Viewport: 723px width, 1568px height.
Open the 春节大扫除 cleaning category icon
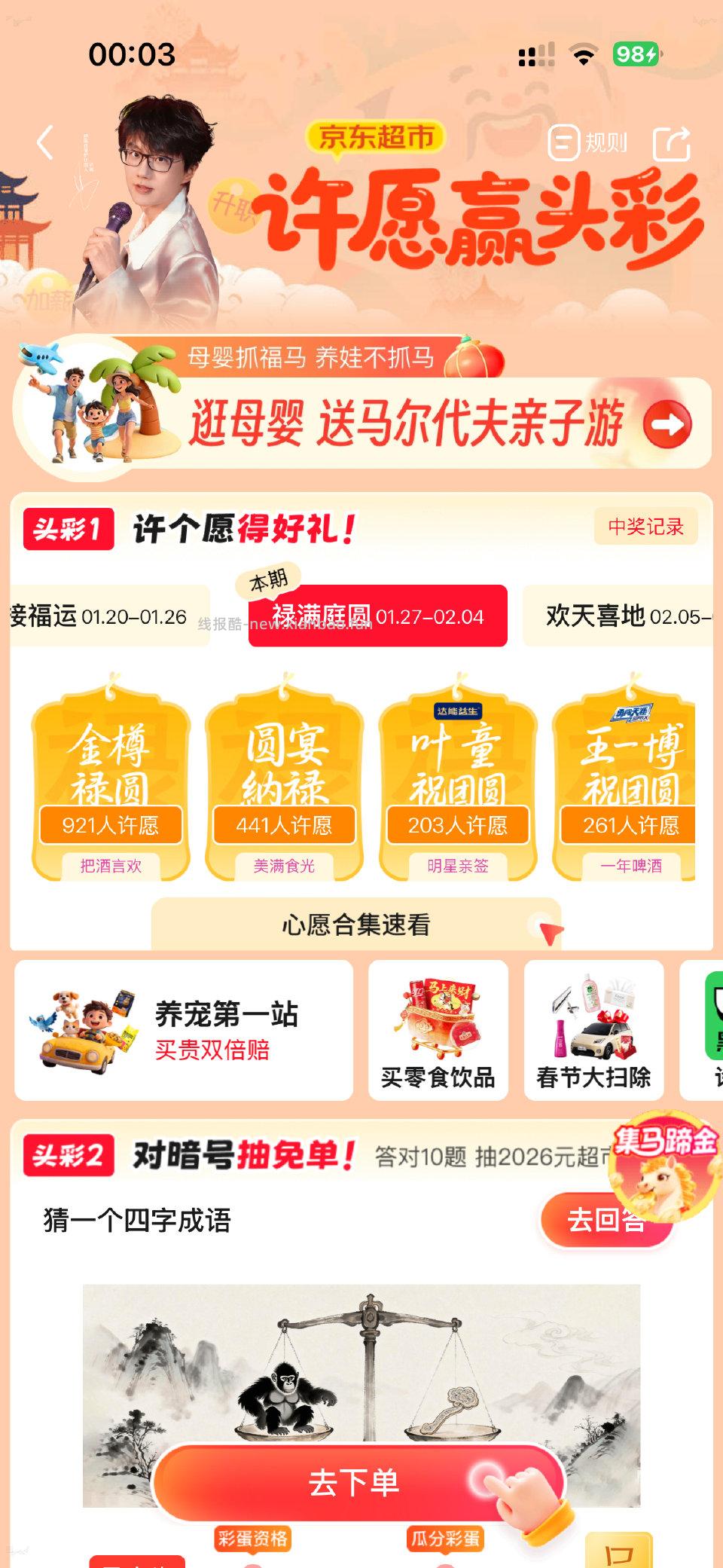click(x=595, y=1031)
